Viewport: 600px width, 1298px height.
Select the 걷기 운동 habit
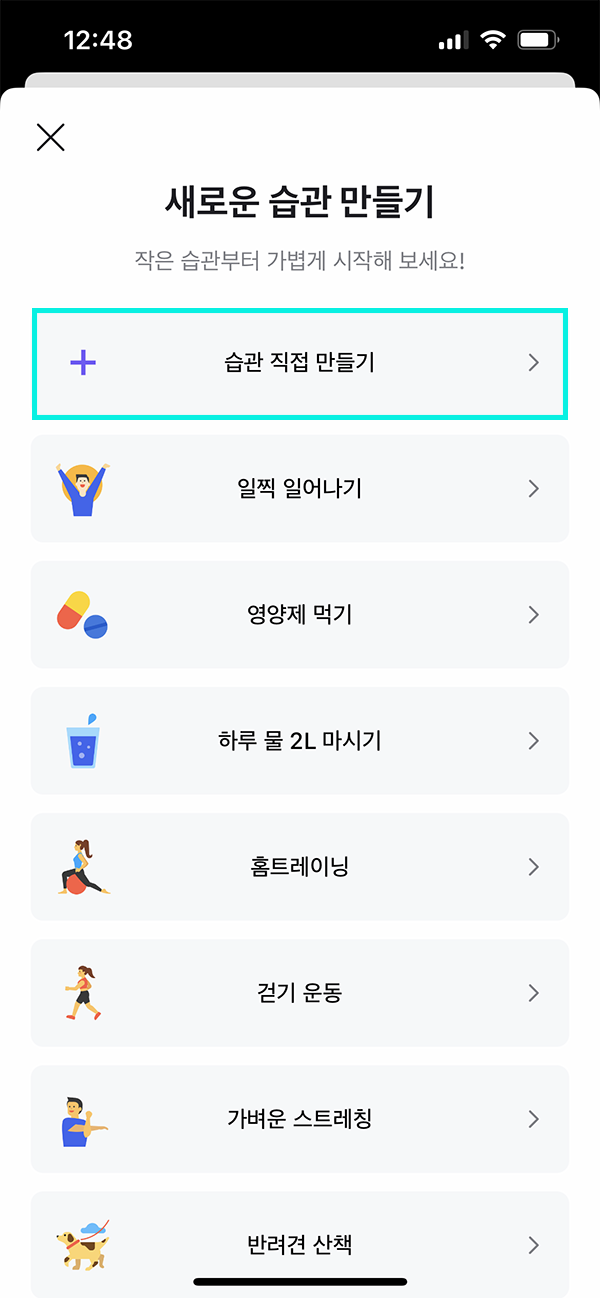pos(300,993)
